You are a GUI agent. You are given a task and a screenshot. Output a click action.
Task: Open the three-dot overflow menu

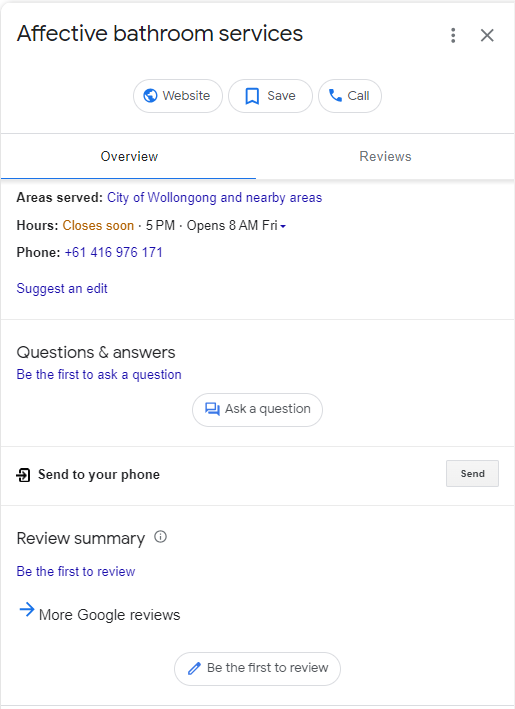click(453, 35)
